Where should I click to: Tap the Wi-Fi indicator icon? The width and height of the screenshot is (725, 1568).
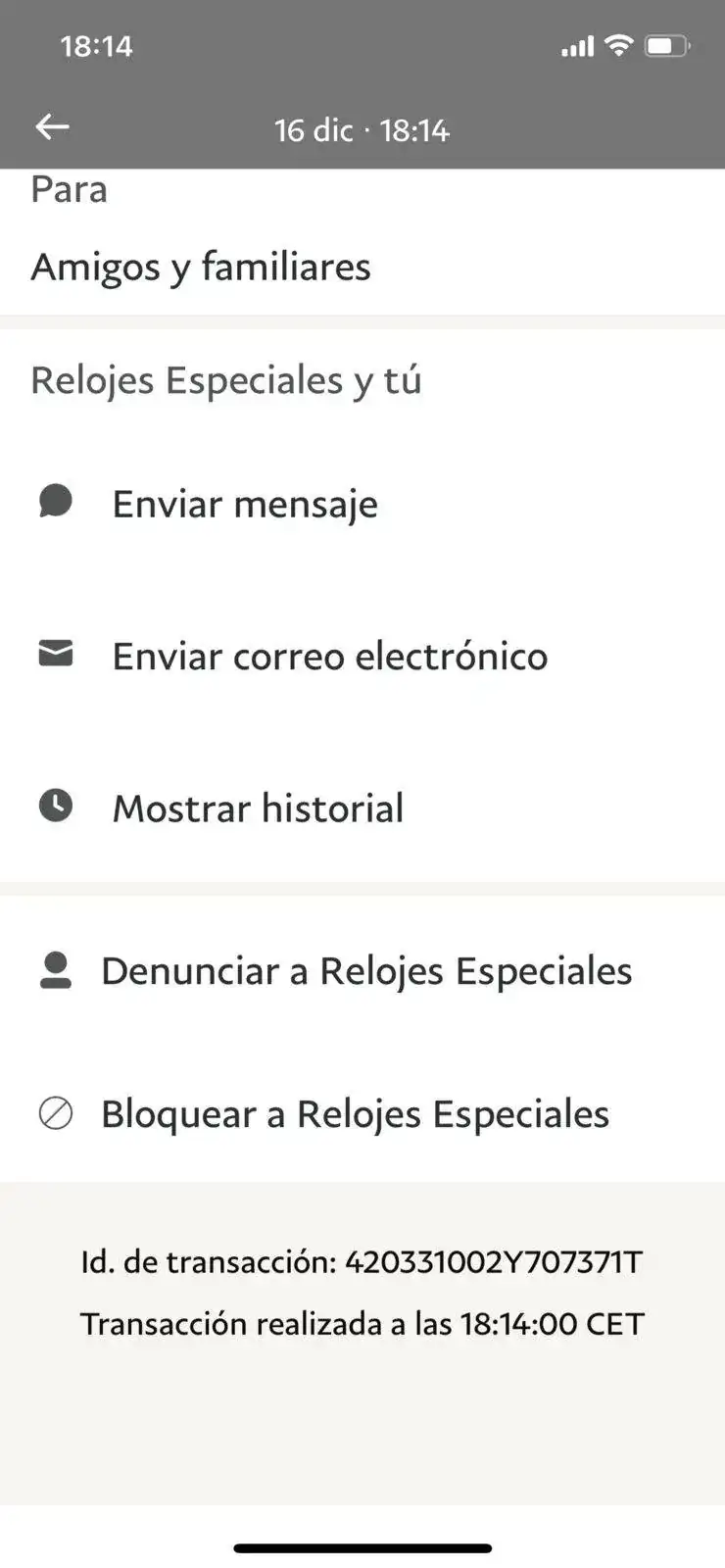[x=618, y=44]
